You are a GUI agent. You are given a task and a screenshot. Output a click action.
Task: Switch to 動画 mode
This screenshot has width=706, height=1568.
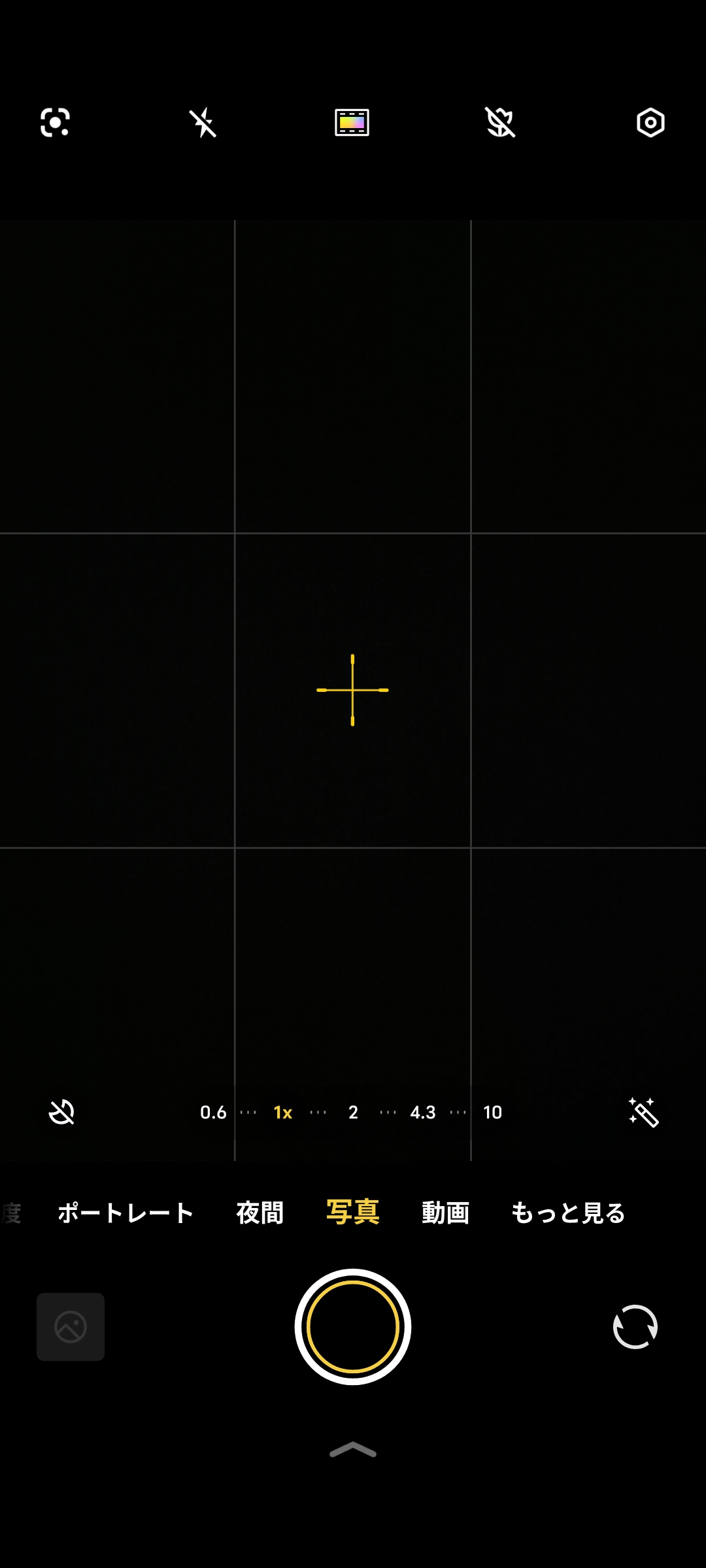click(x=445, y=1213)
